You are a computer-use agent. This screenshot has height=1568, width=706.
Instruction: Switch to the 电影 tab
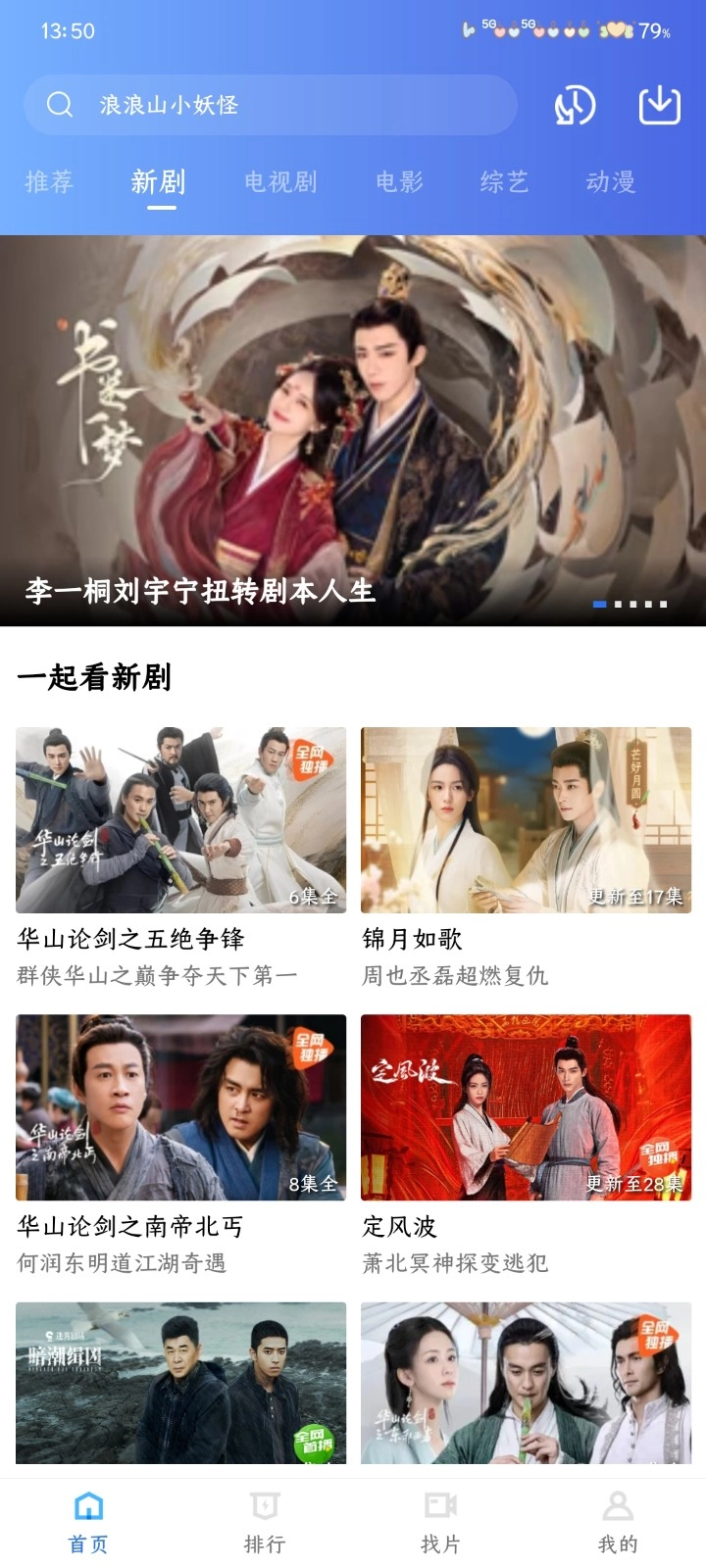399,181
